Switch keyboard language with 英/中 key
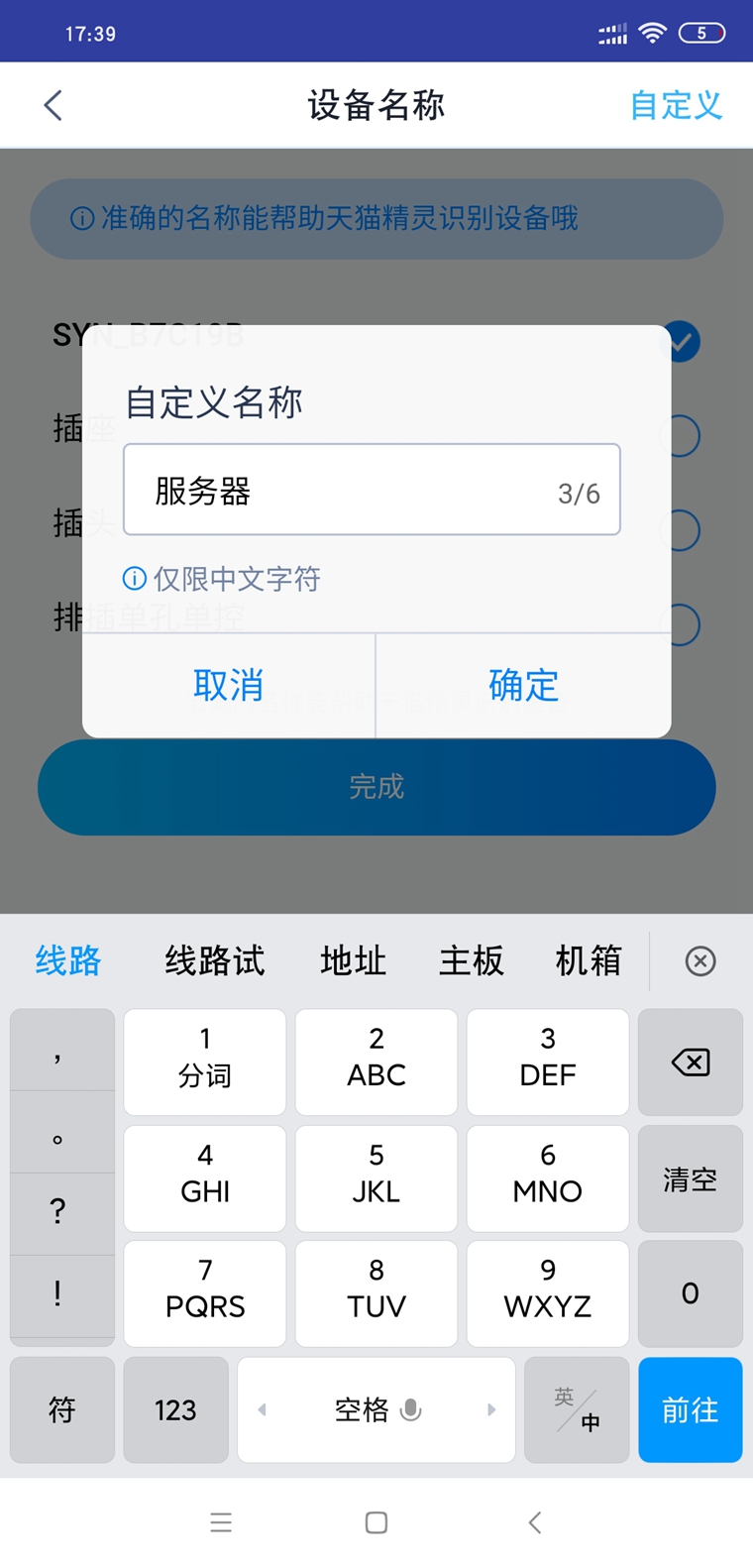753x1568 pixels. [x=577, y=1409]
